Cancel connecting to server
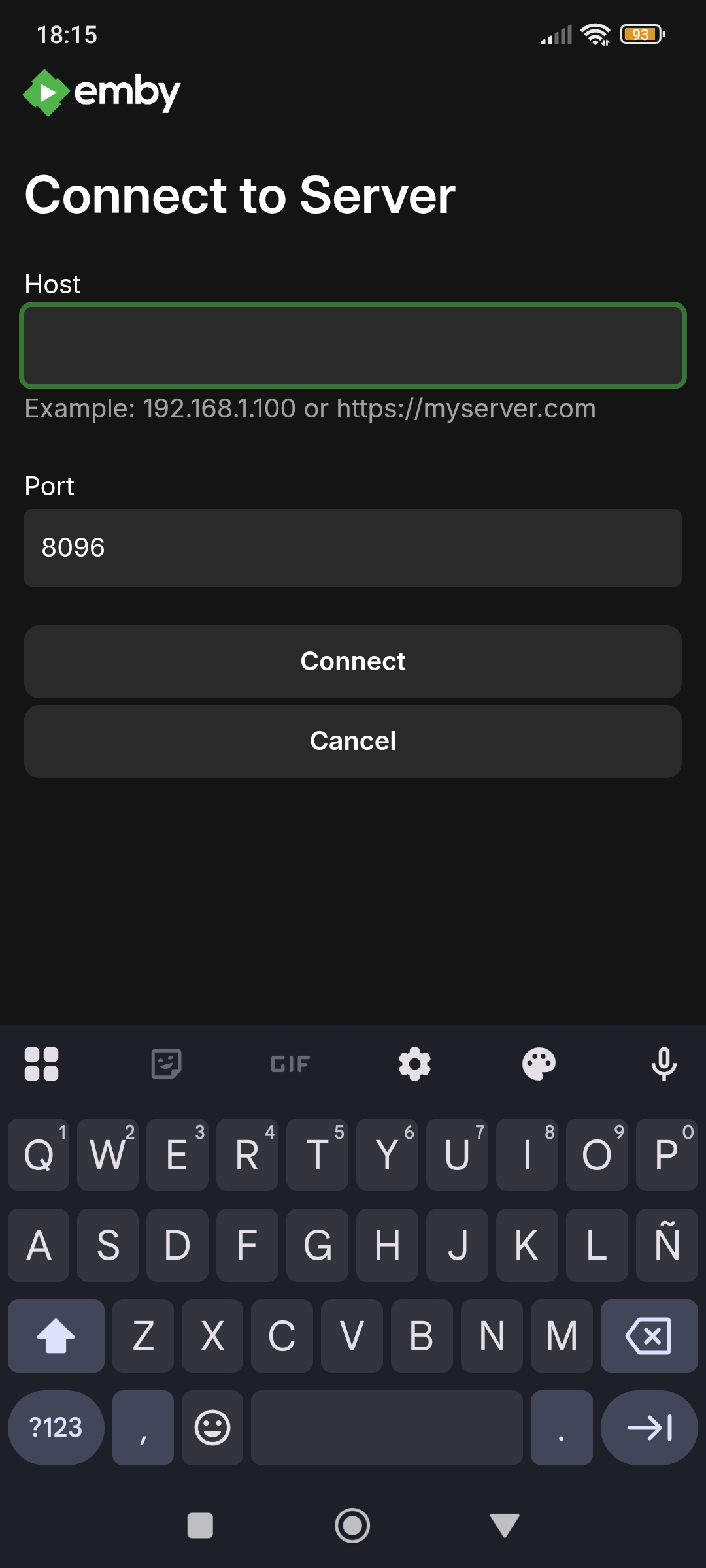The width and height of the screenshot is (706, 1568). pyautogui.click(x=353, y=741)
